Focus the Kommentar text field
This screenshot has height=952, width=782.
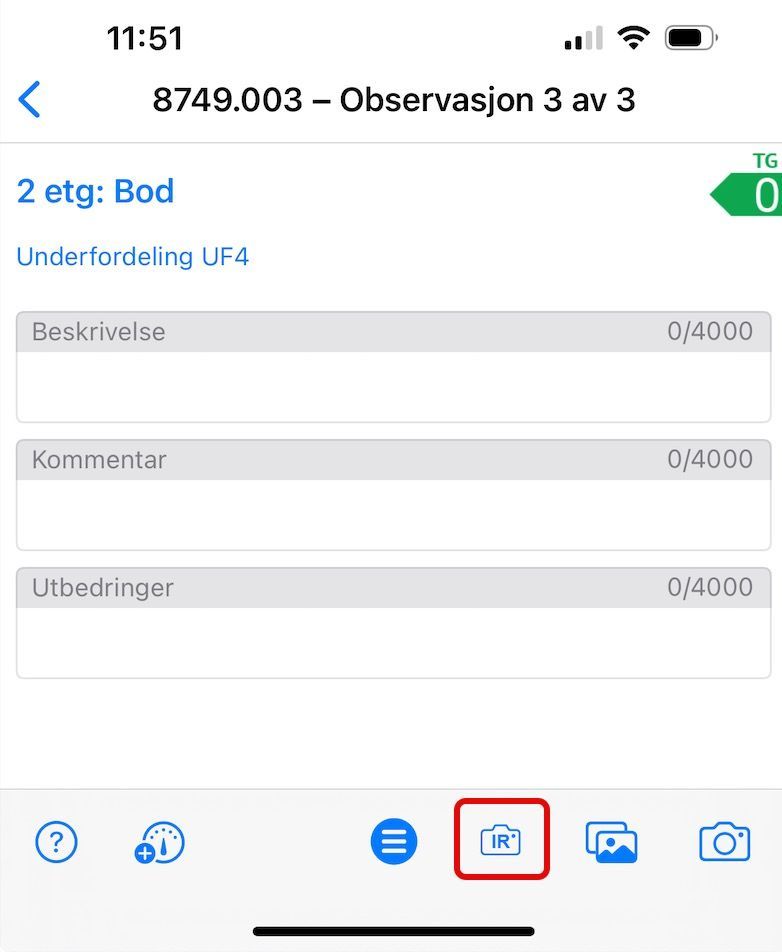(393, 513)
